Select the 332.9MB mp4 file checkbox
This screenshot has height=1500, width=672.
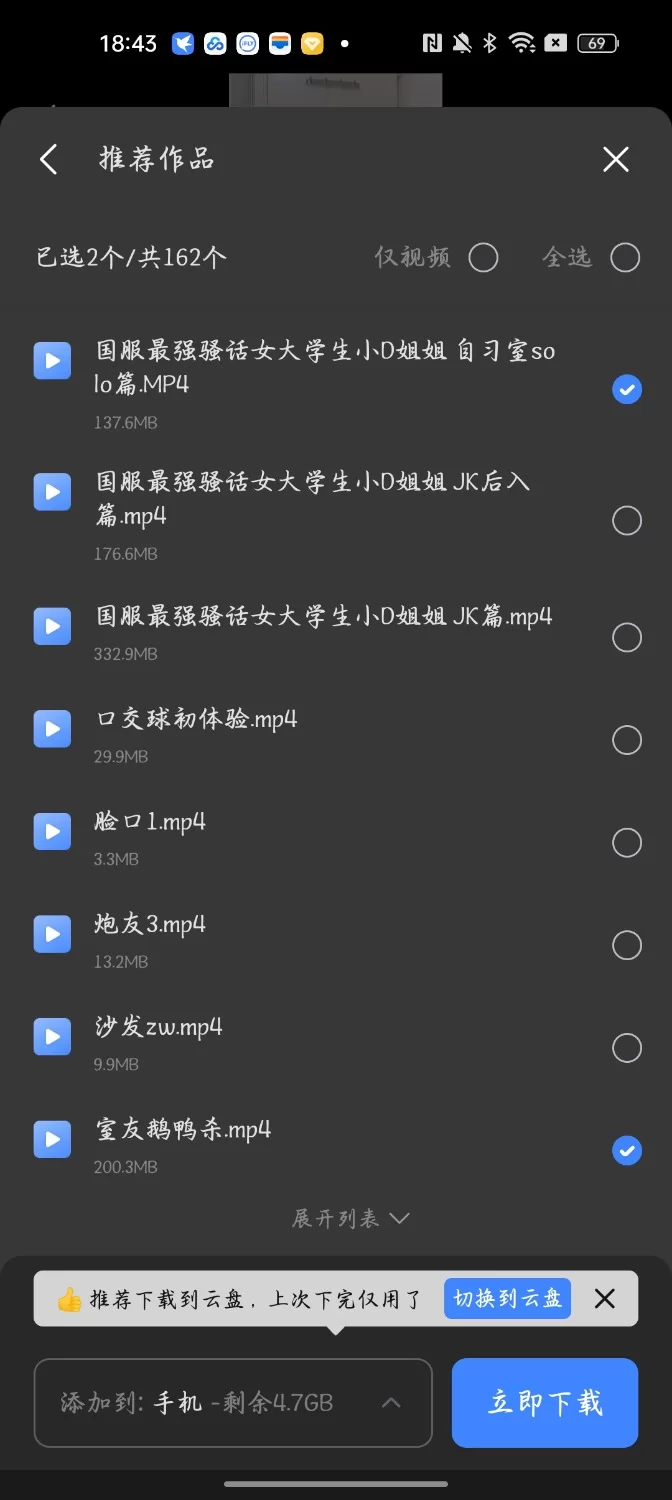click(x=626, y=637)
